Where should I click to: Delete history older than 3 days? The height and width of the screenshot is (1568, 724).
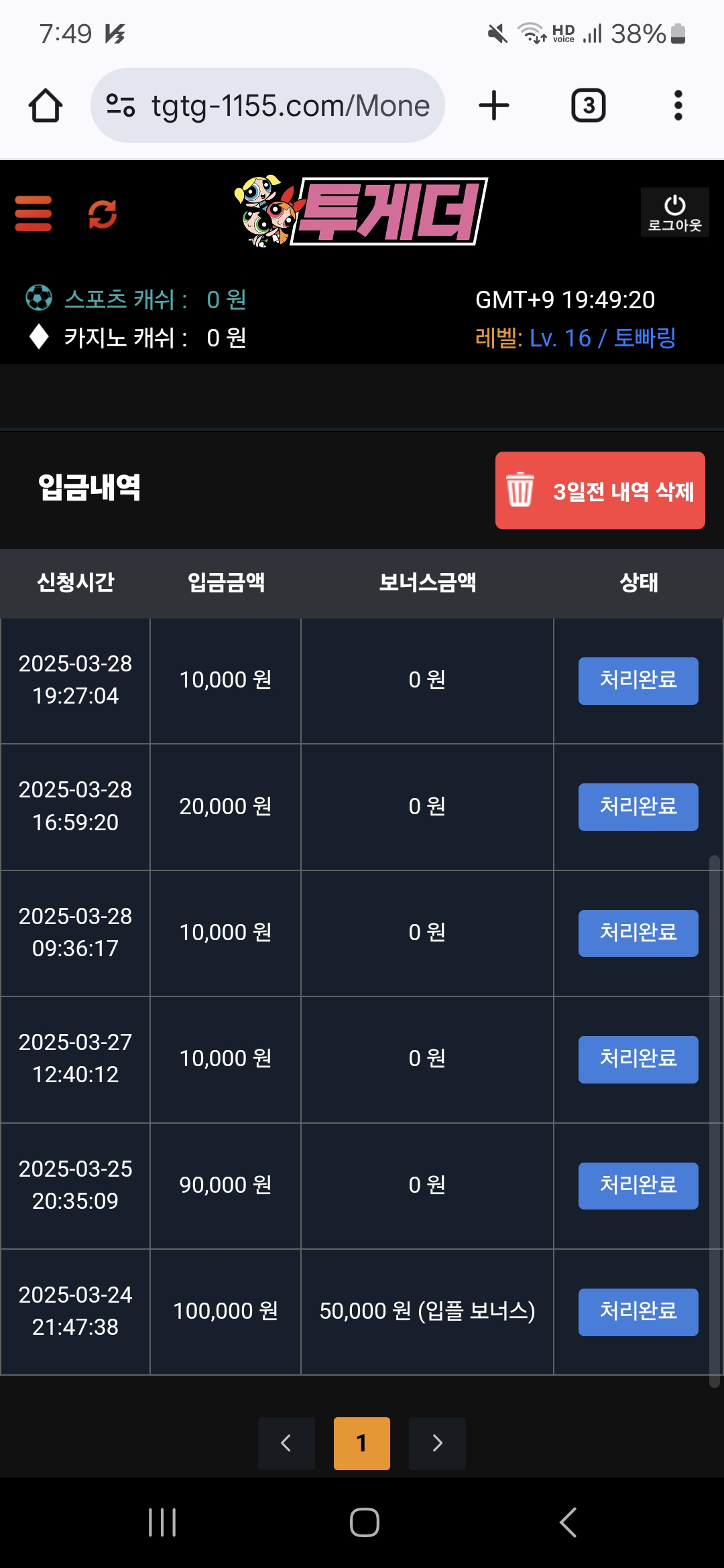600,491
